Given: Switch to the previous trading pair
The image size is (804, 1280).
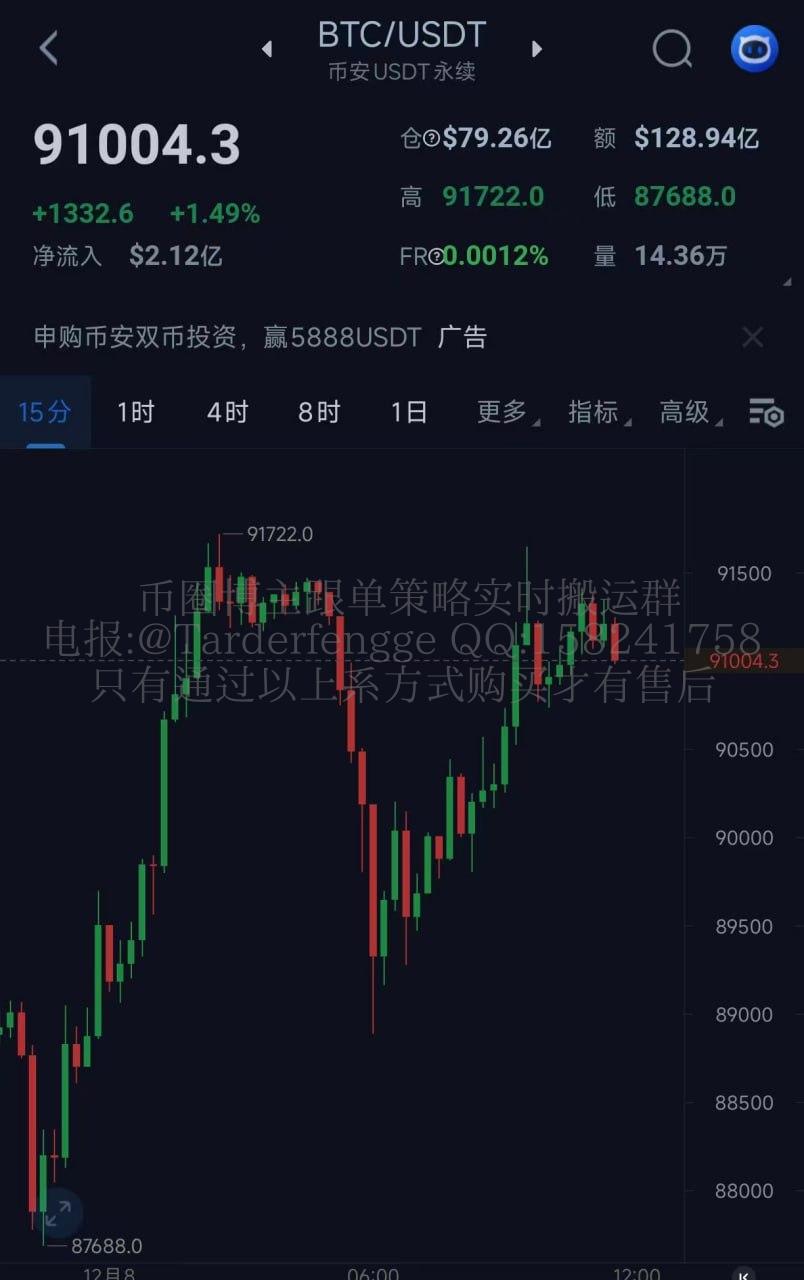Looking at the screenshot, I should [x=267, y=48].
